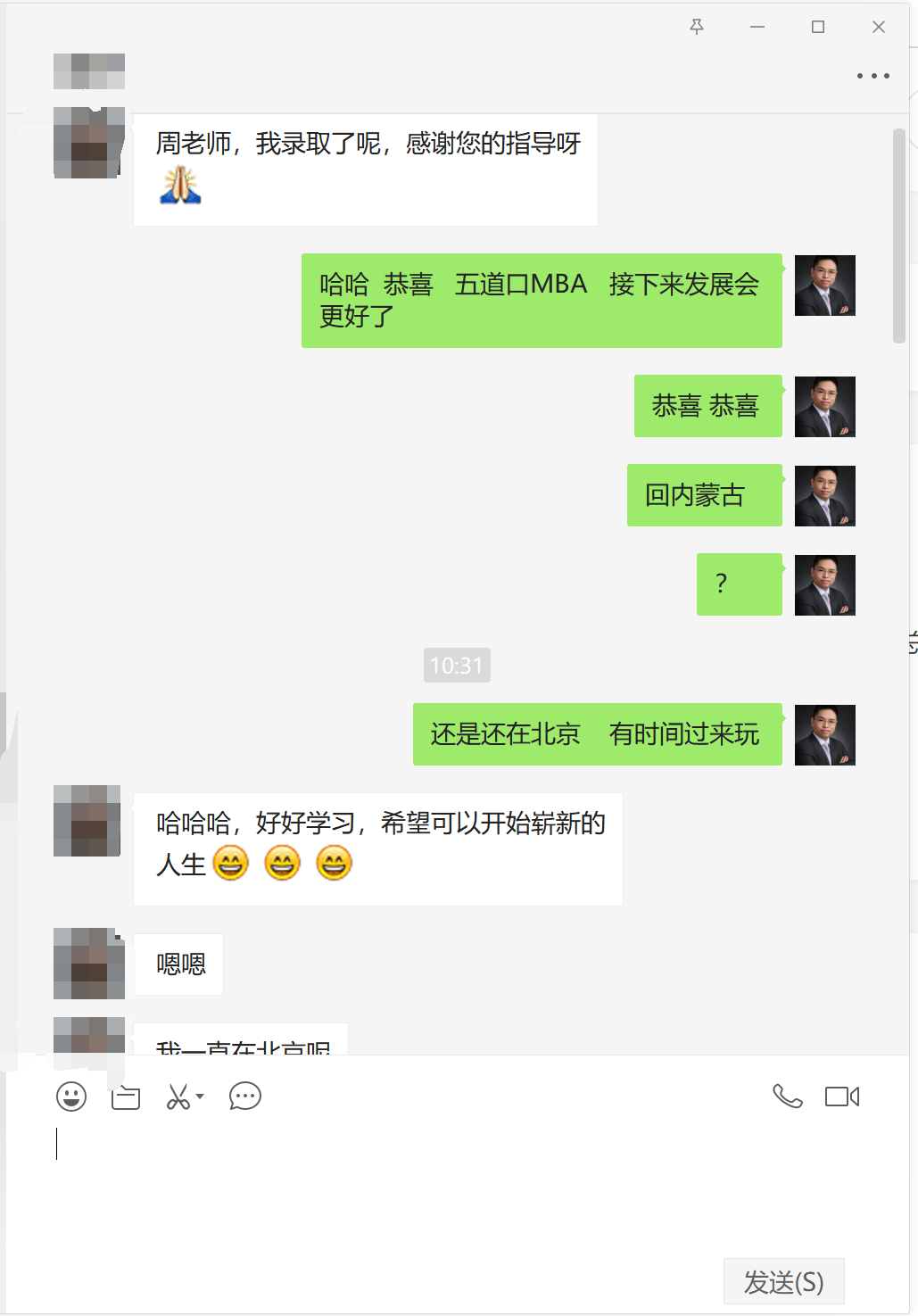This screenshot has height=1316, width=918.
Task: Minimize the chat window
Action: (x=757, y=27)
